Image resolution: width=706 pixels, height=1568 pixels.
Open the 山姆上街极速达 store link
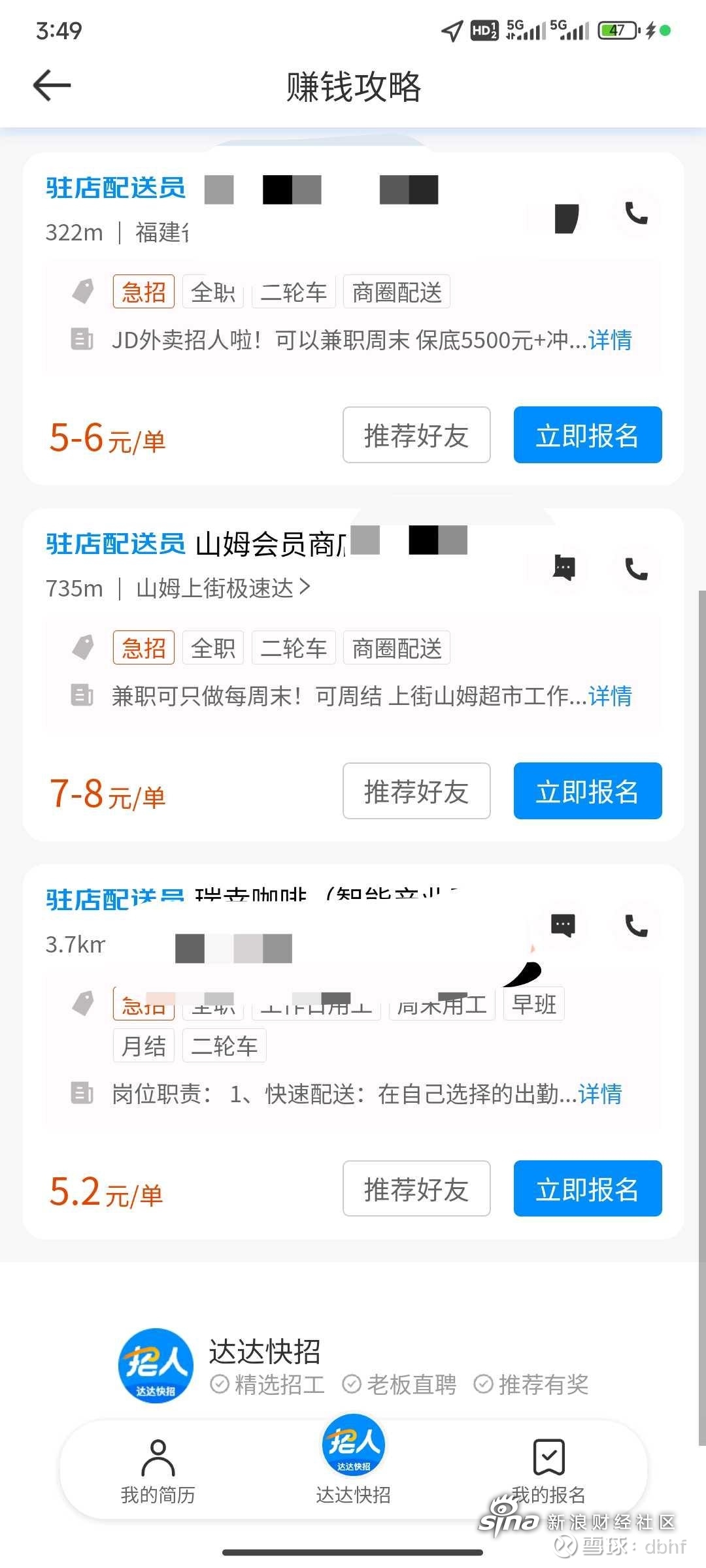(223, 588)
